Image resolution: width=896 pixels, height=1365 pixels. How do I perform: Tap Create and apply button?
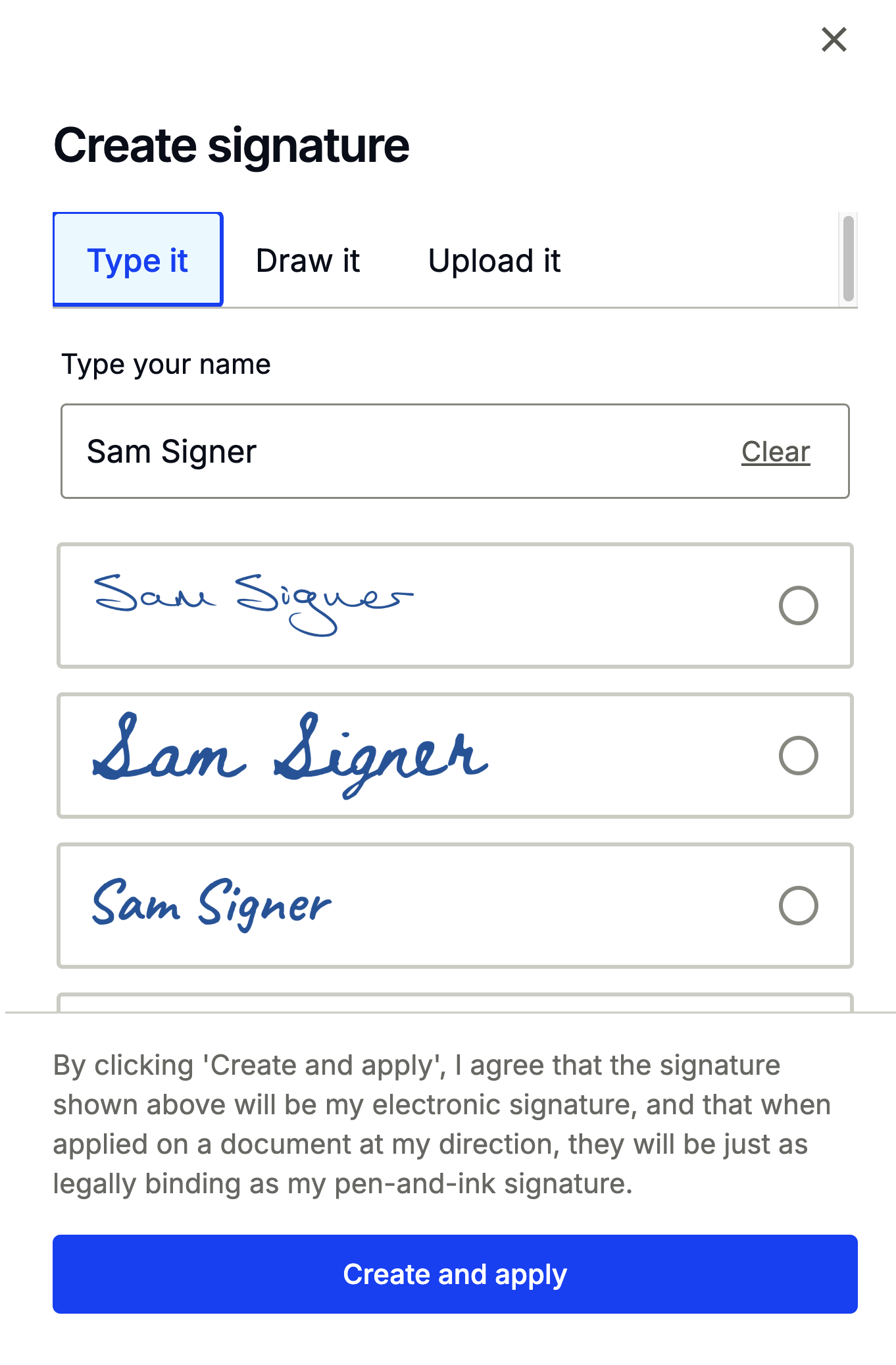[455, 1274]
